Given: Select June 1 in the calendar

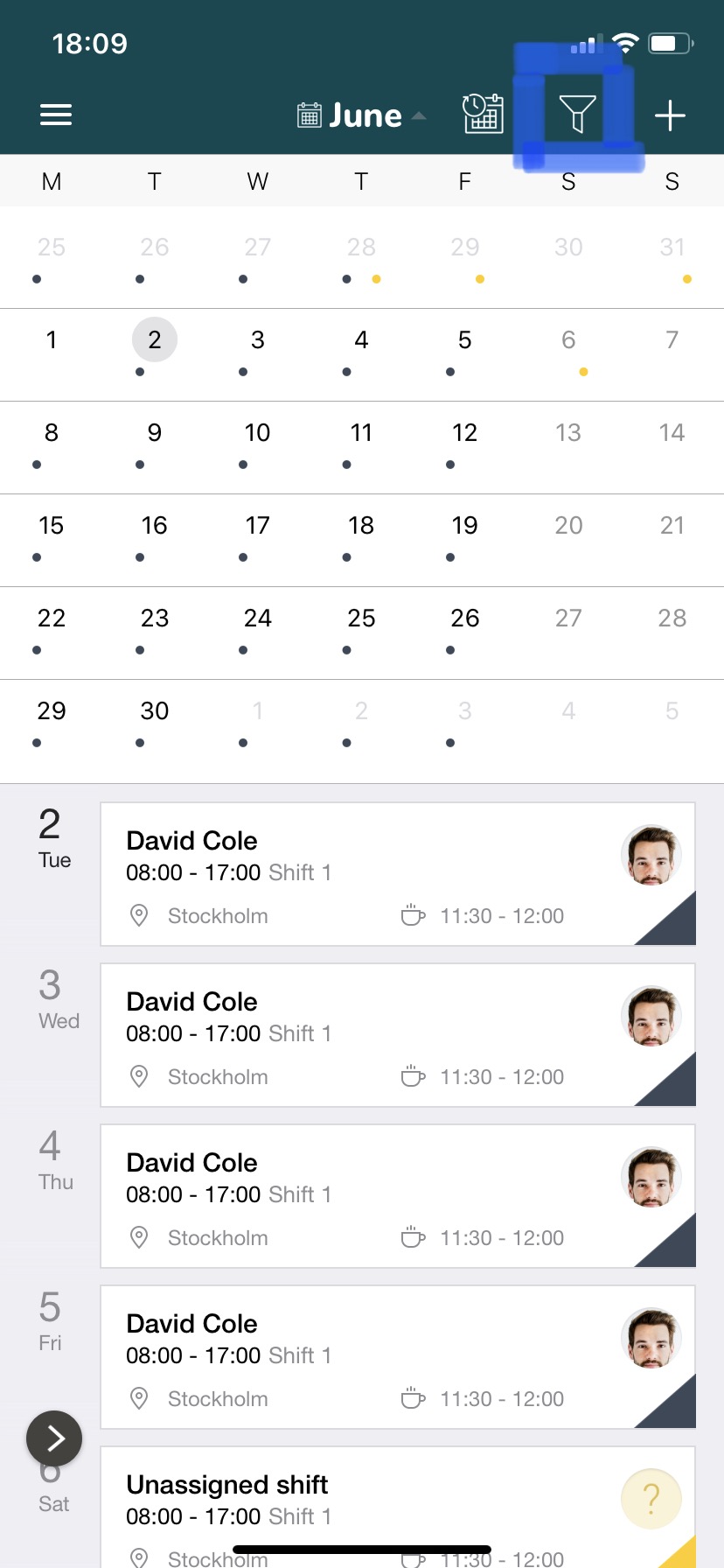Looking at the screenshot, I should (x=52, y=340).
